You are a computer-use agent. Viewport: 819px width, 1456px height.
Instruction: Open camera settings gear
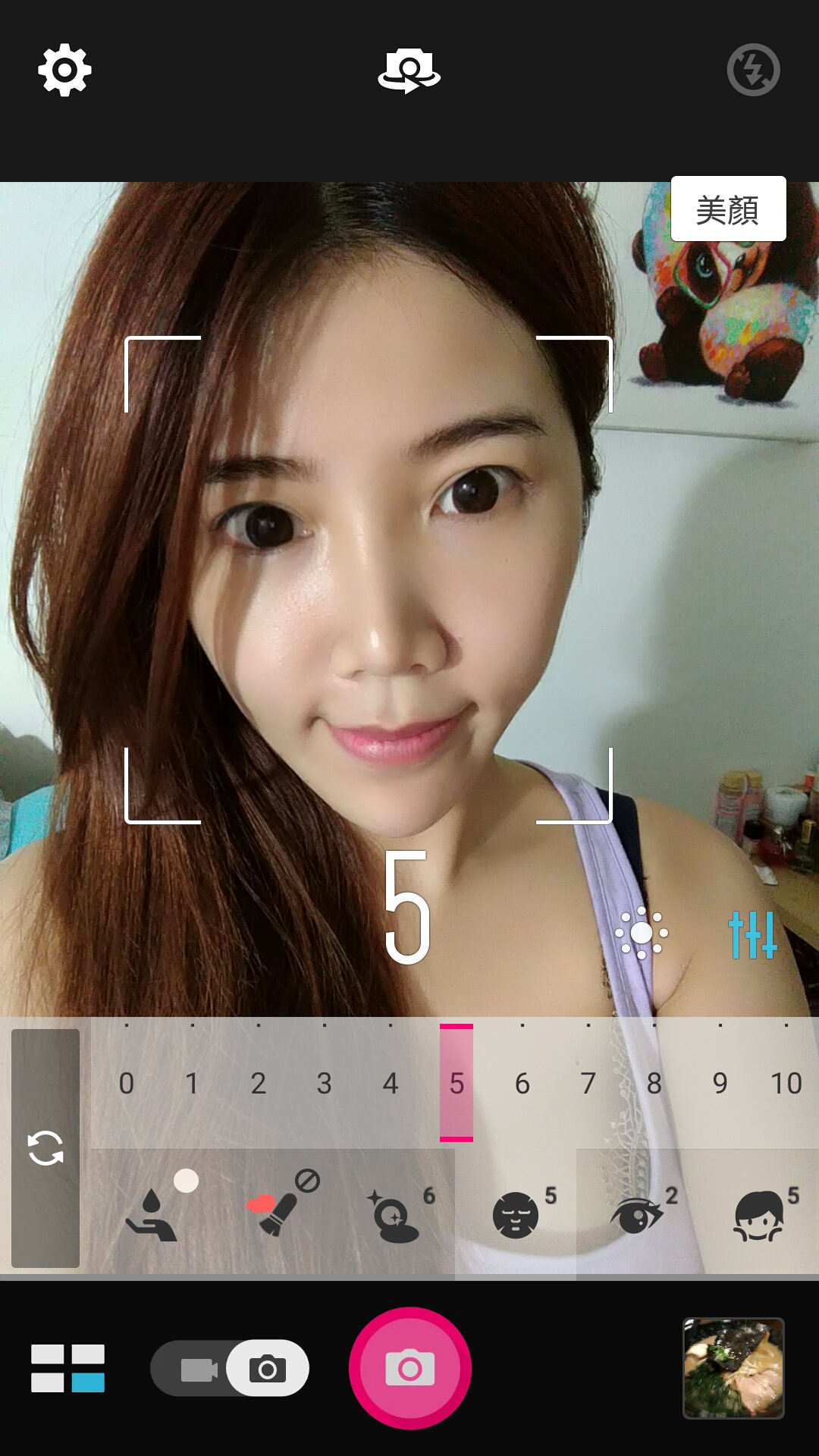(64, 70)
